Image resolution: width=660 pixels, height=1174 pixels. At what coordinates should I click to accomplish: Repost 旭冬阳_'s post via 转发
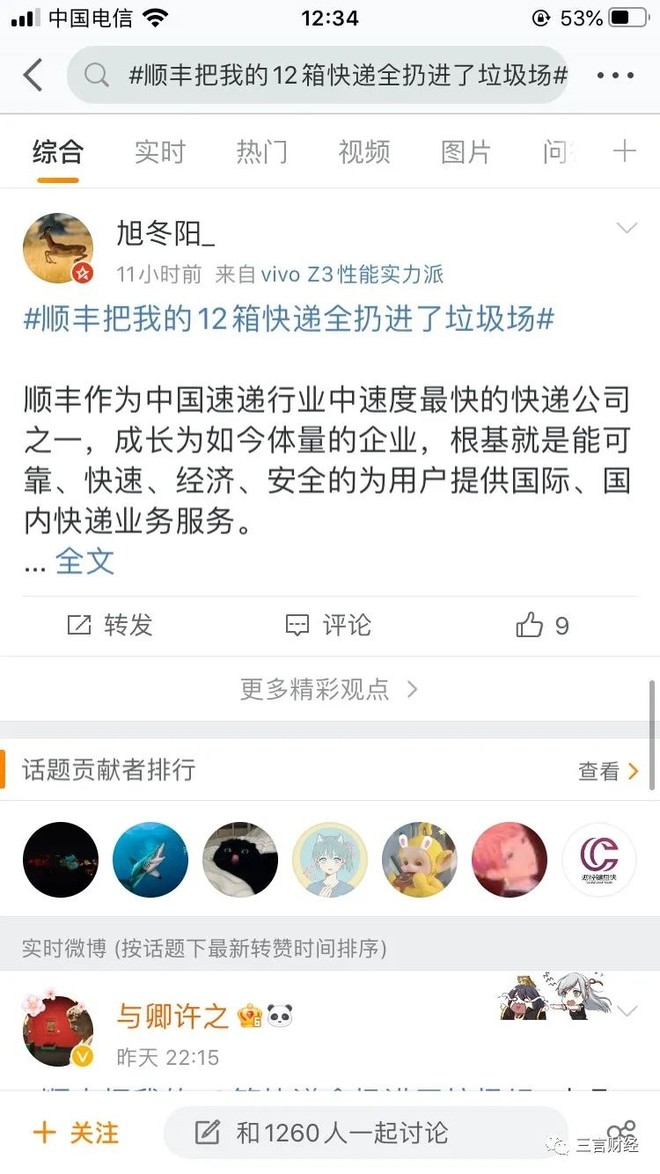tap(110, 626)
